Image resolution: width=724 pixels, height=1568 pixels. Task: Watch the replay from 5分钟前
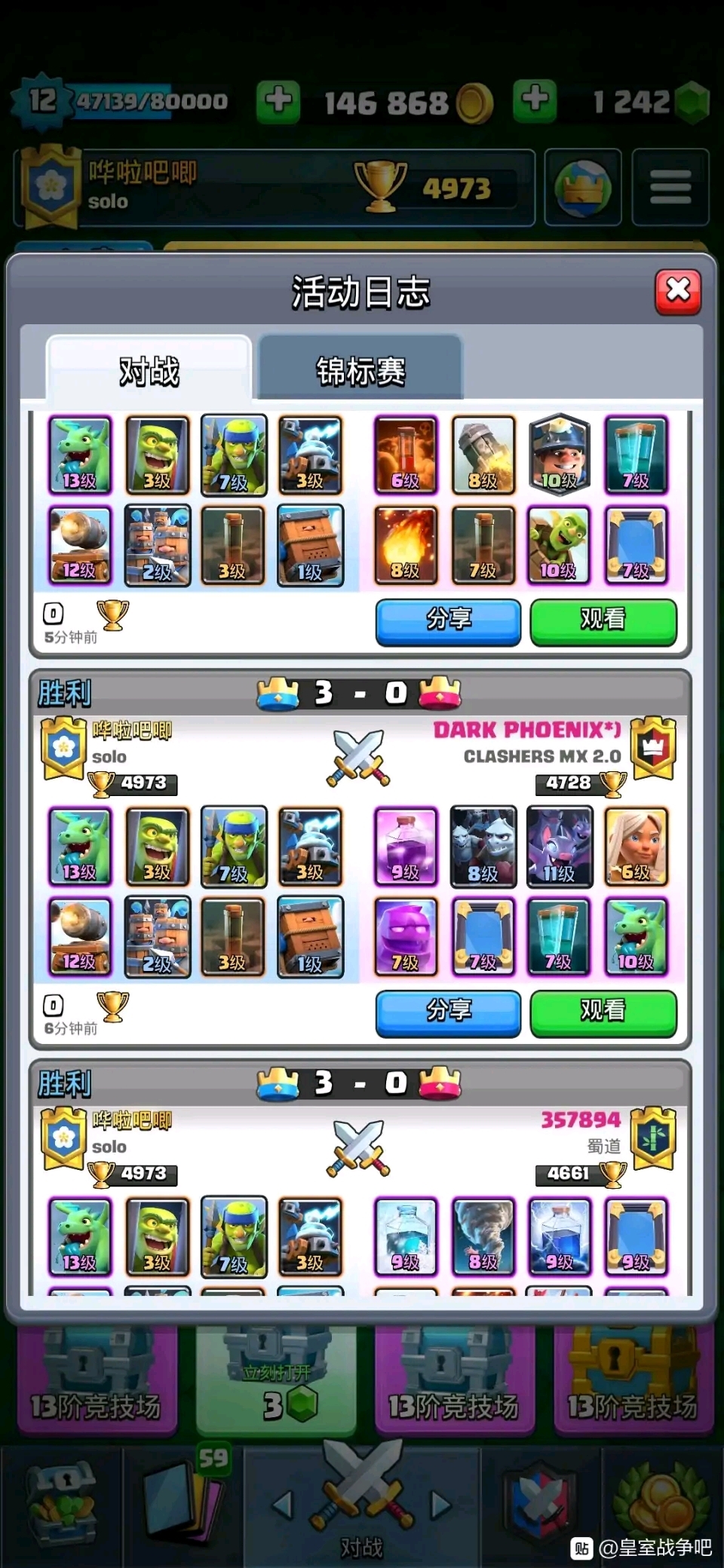point(603,620)
